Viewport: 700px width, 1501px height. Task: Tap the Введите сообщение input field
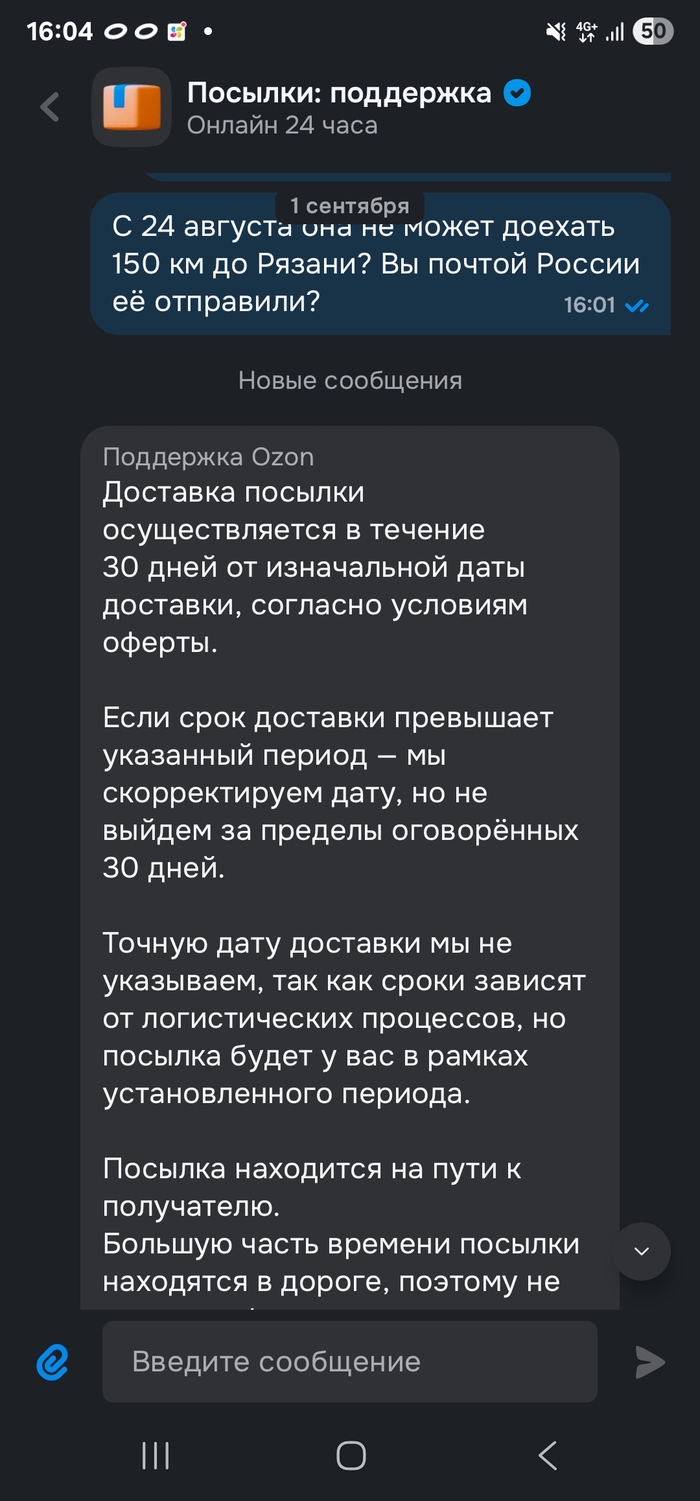350,1362
